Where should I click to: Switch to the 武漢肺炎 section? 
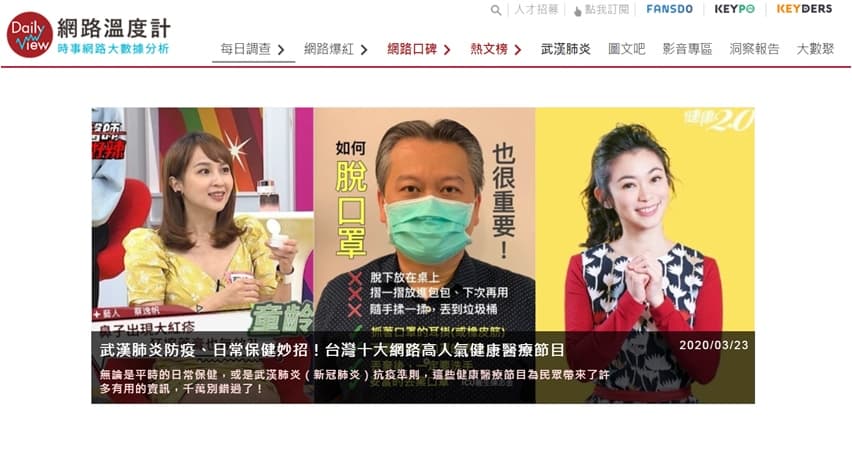pos(566,49)
